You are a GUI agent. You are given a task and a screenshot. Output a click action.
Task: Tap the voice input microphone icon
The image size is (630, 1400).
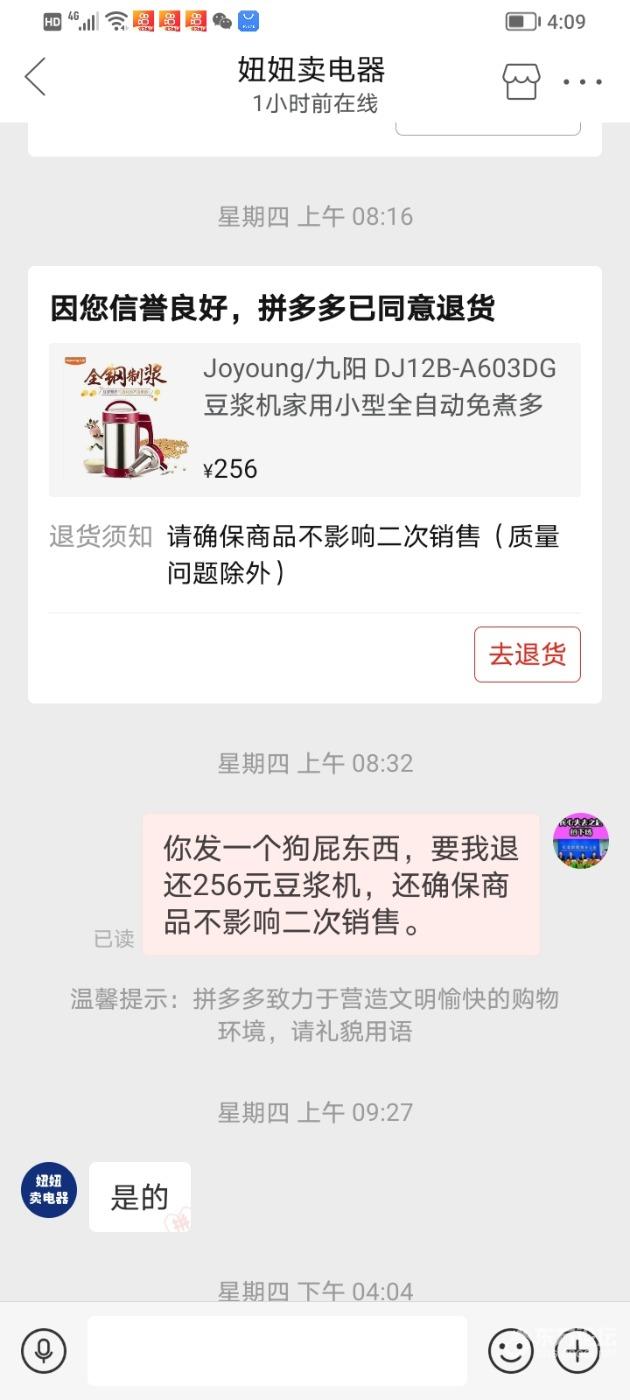(43, 1352)
